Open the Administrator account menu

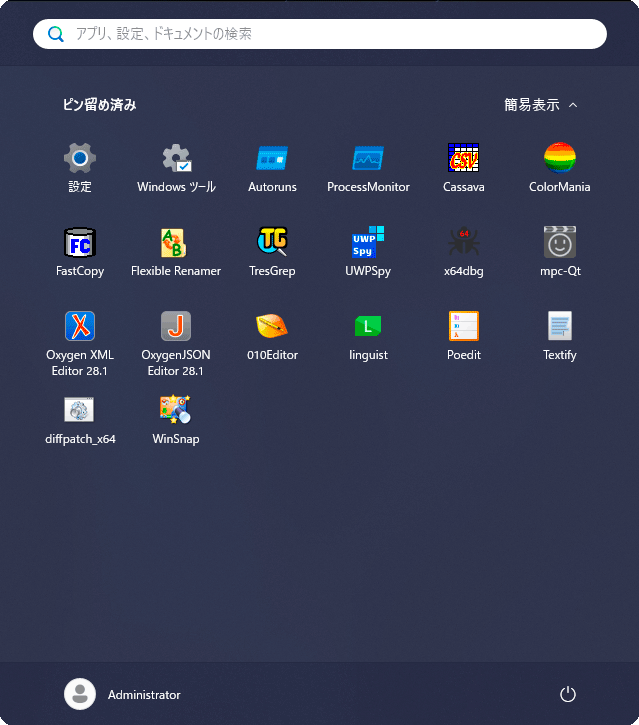(123, 694)
